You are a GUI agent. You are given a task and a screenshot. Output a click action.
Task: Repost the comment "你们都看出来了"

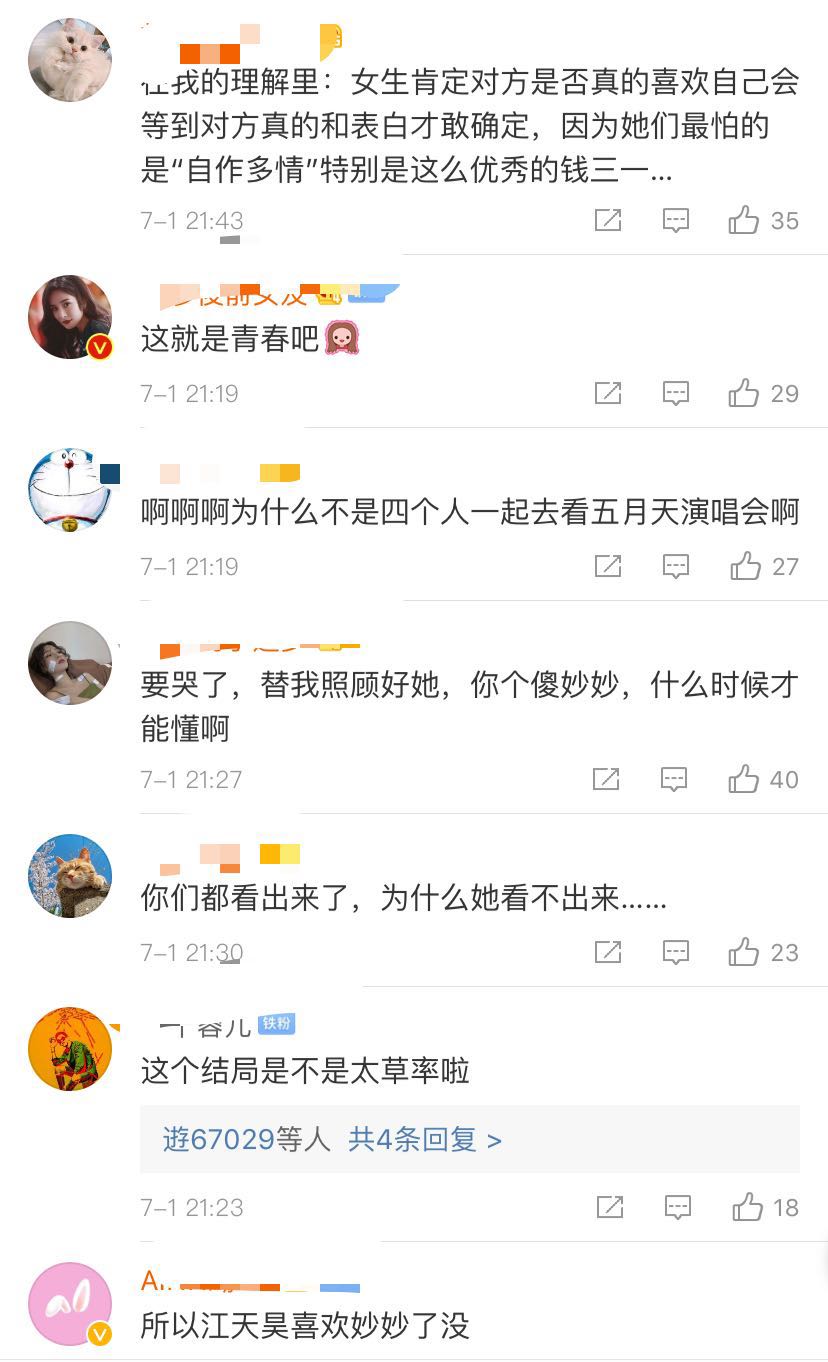[608, 952]
